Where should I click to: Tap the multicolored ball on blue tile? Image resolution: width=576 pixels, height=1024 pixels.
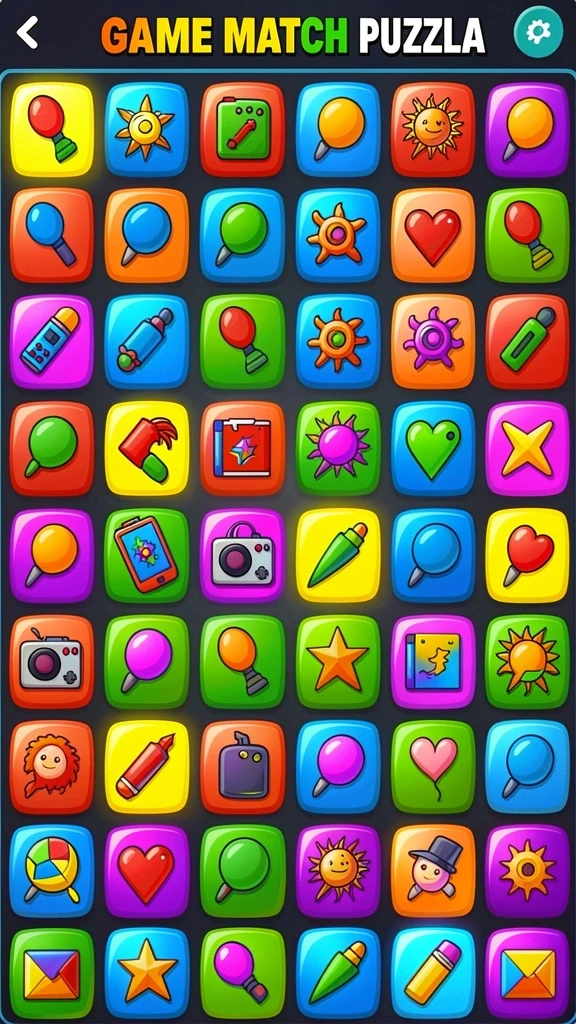point(52,870)
